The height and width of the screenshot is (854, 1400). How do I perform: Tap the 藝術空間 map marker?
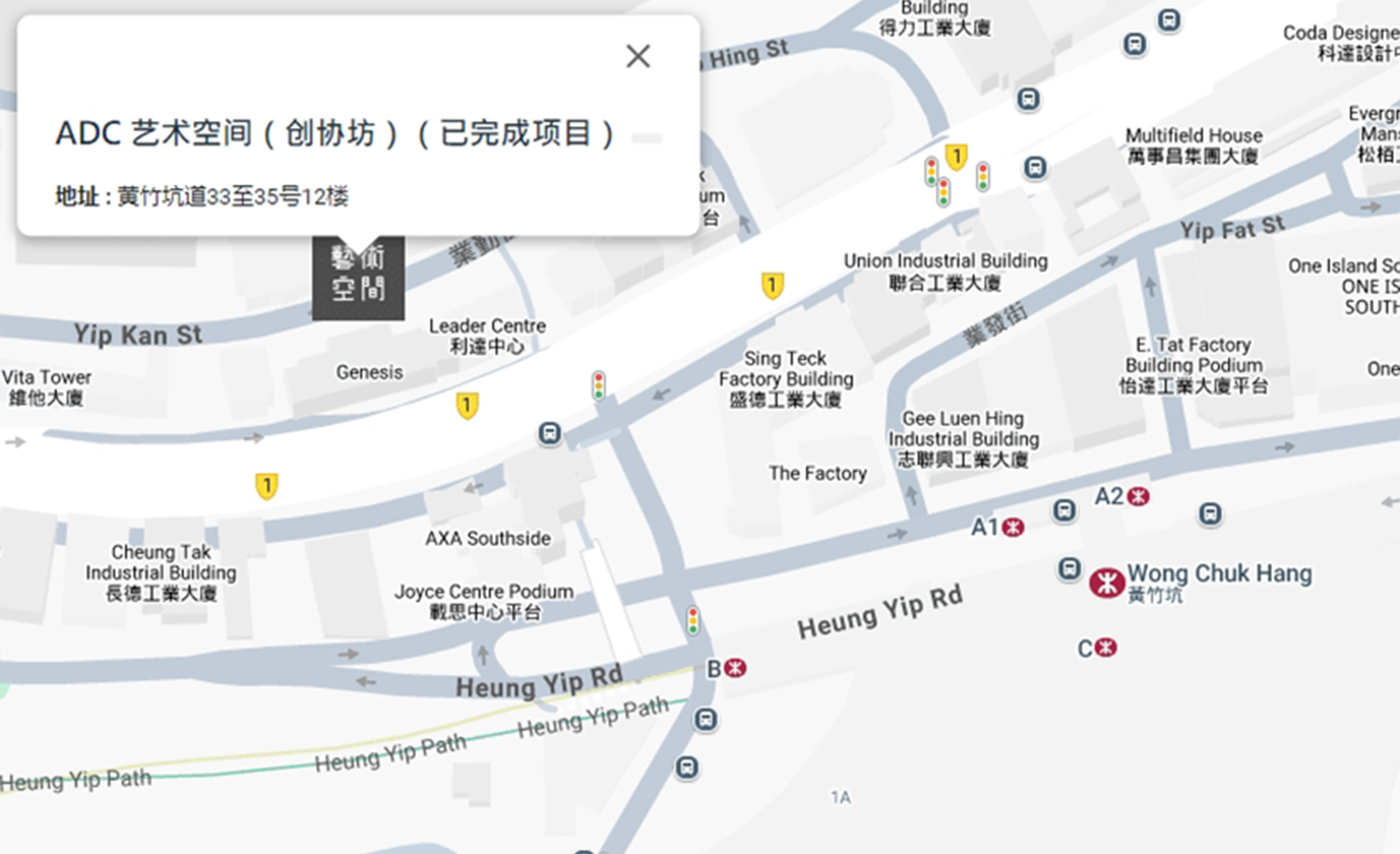(x=359, y=277)
